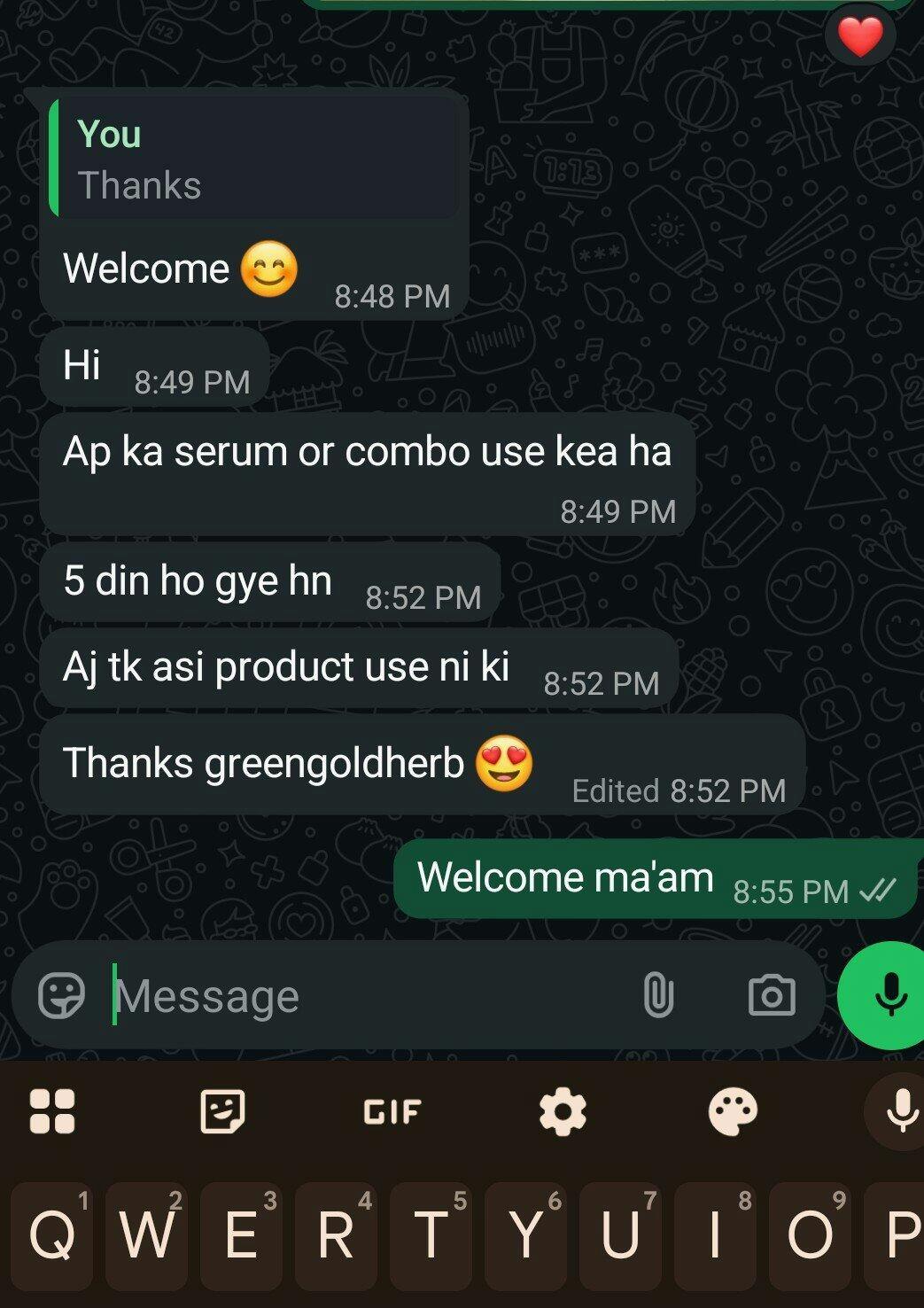This screenshot has height=1308, width=924.
Task: Jump to the quoted "Thanks" message
Action: 253,160
